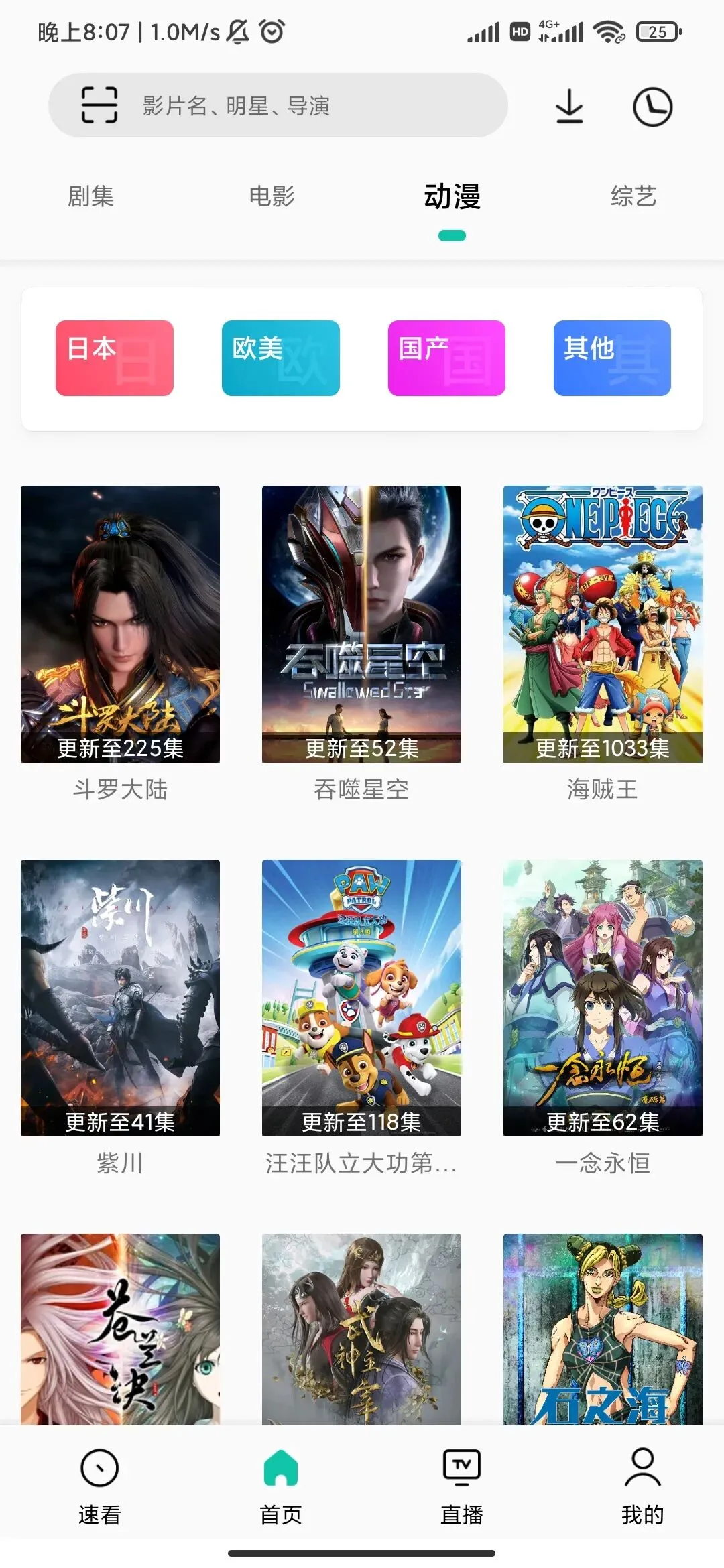This screenshot has width=724, height=1568.
Task: Switch to the 剧集 tab
Action: tap(90, 196)
